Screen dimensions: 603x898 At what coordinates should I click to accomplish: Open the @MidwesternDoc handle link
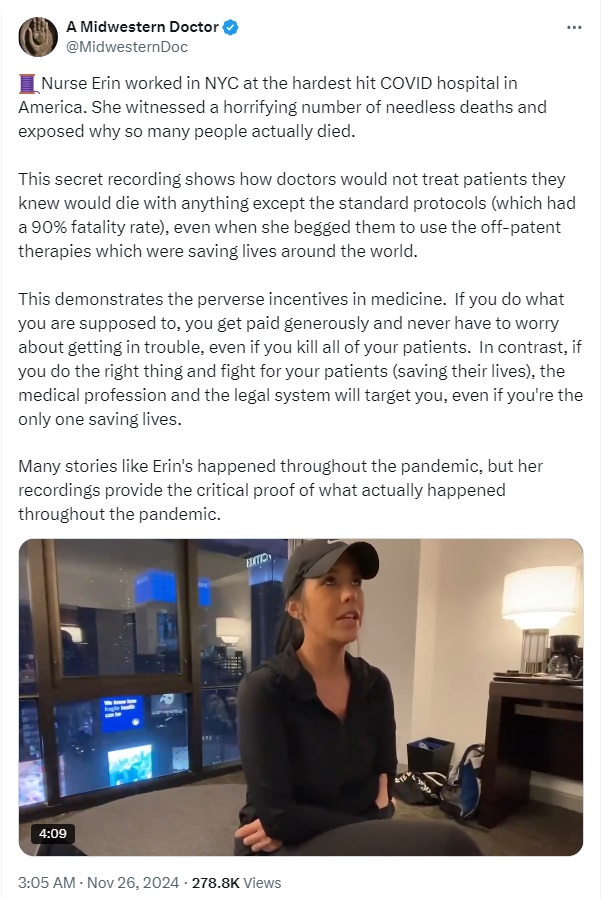(x=127, y=47)
